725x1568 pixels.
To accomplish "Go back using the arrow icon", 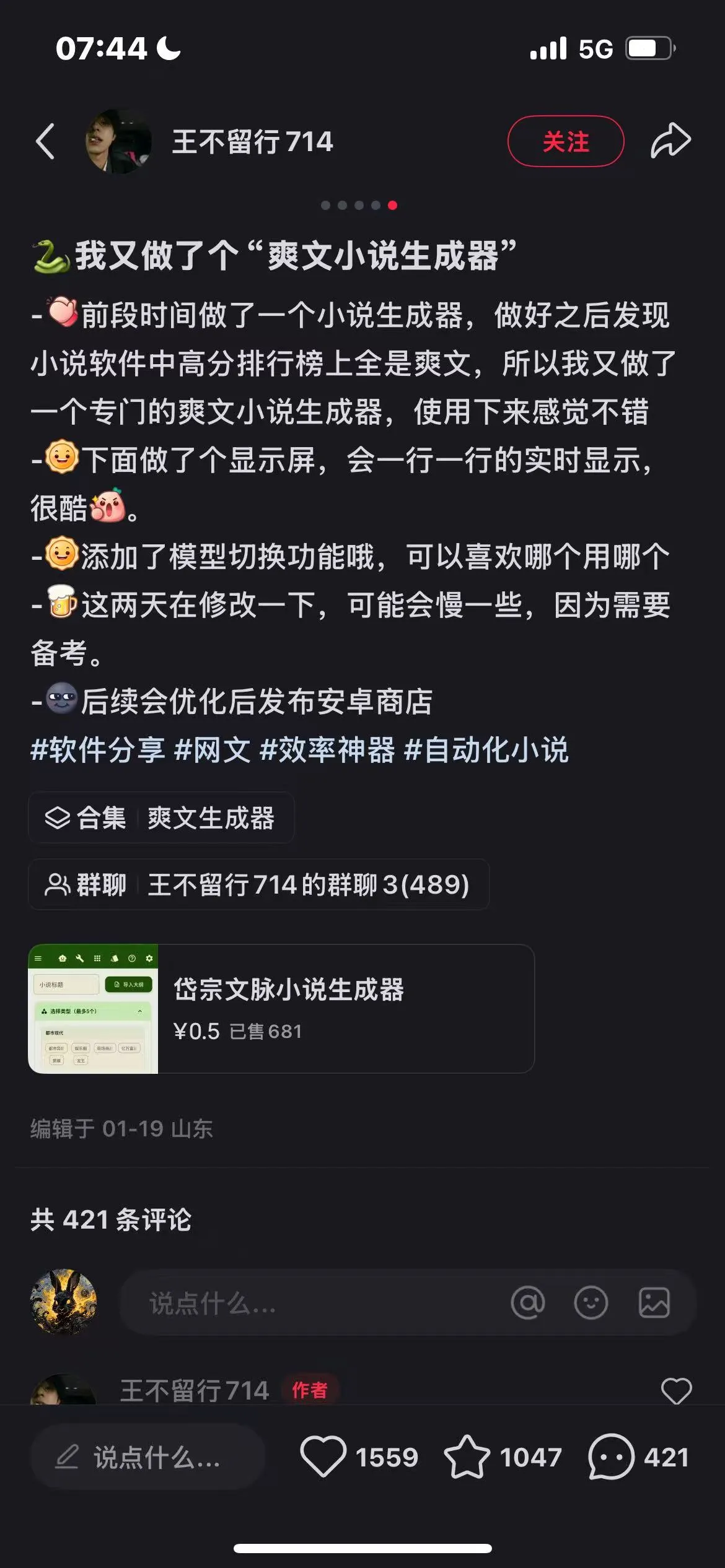I will point(45,141).
